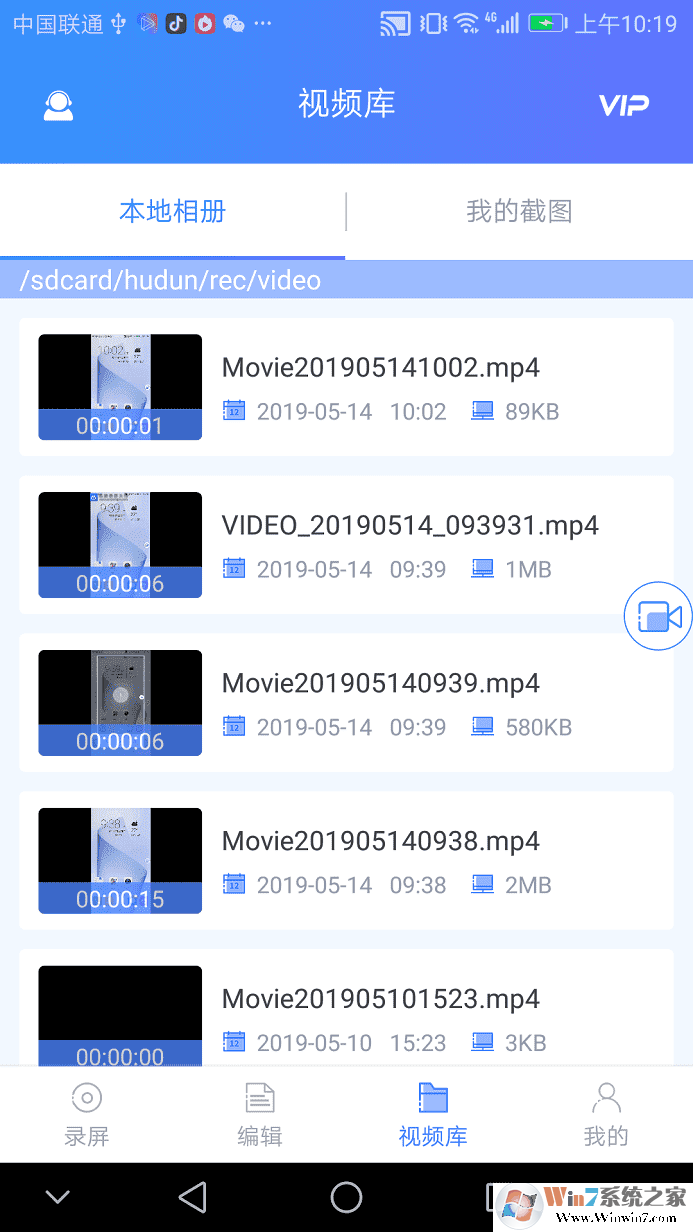Open the 我的 profile tab
The height and width of the screenshot is (1232, 693).
[606, 1113]
